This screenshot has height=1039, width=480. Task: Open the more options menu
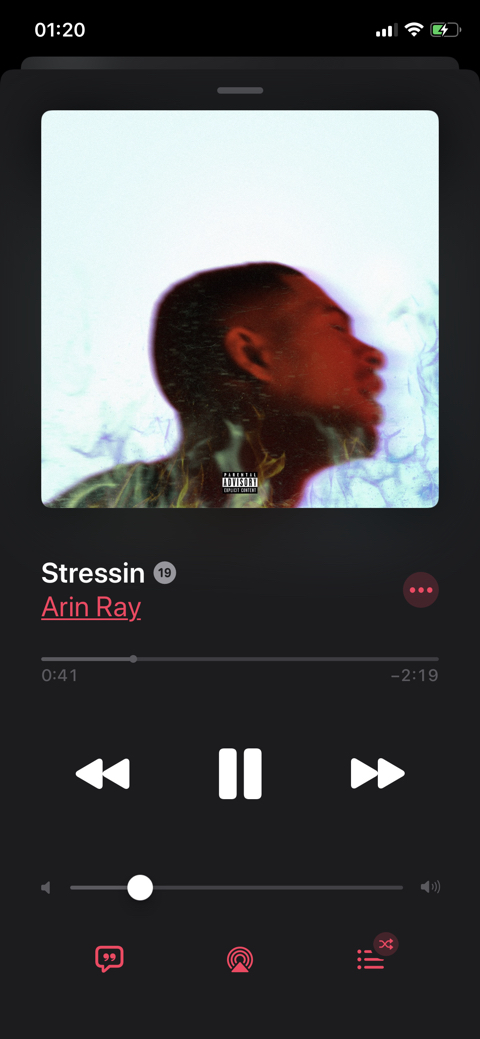click(421, 590)
